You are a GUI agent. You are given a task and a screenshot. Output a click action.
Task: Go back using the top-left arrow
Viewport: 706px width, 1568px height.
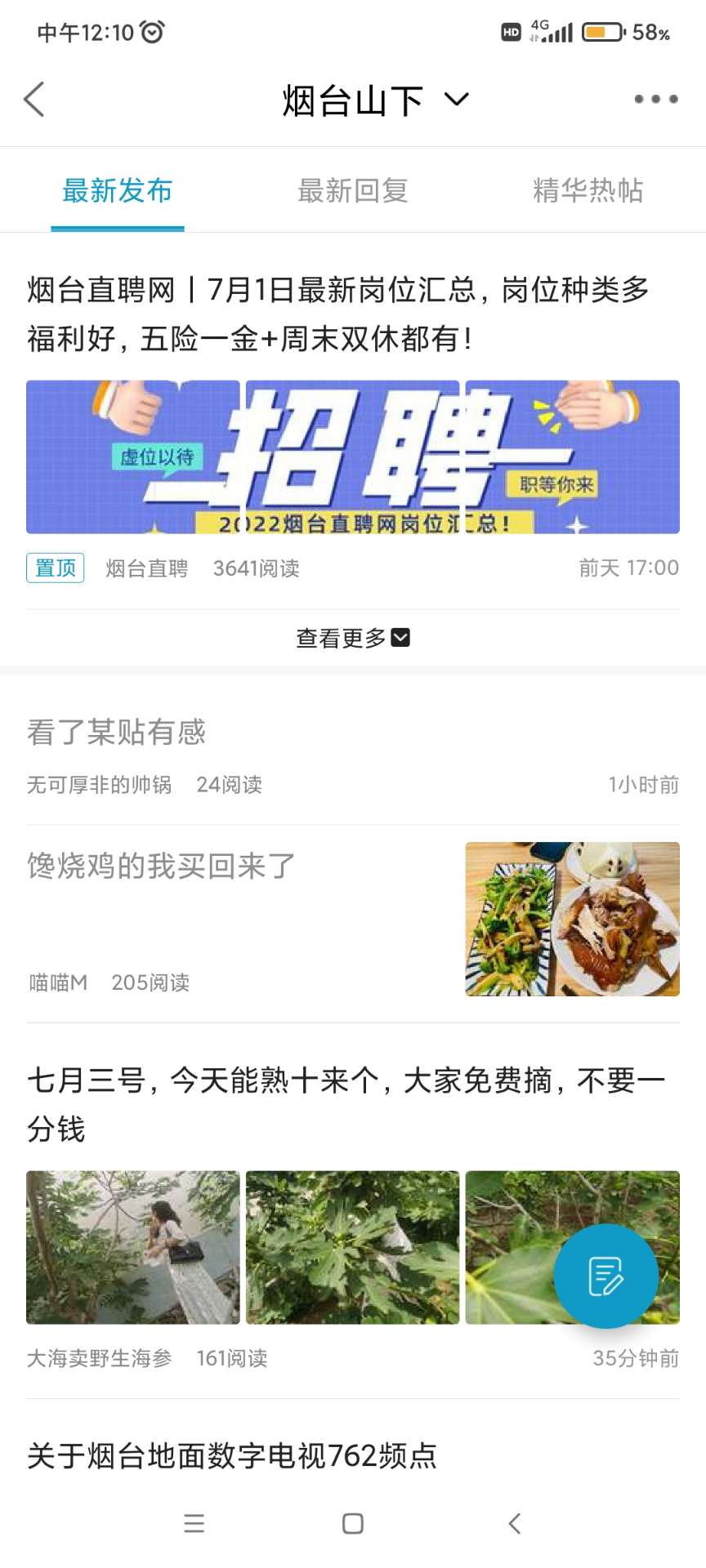(34, 100)
